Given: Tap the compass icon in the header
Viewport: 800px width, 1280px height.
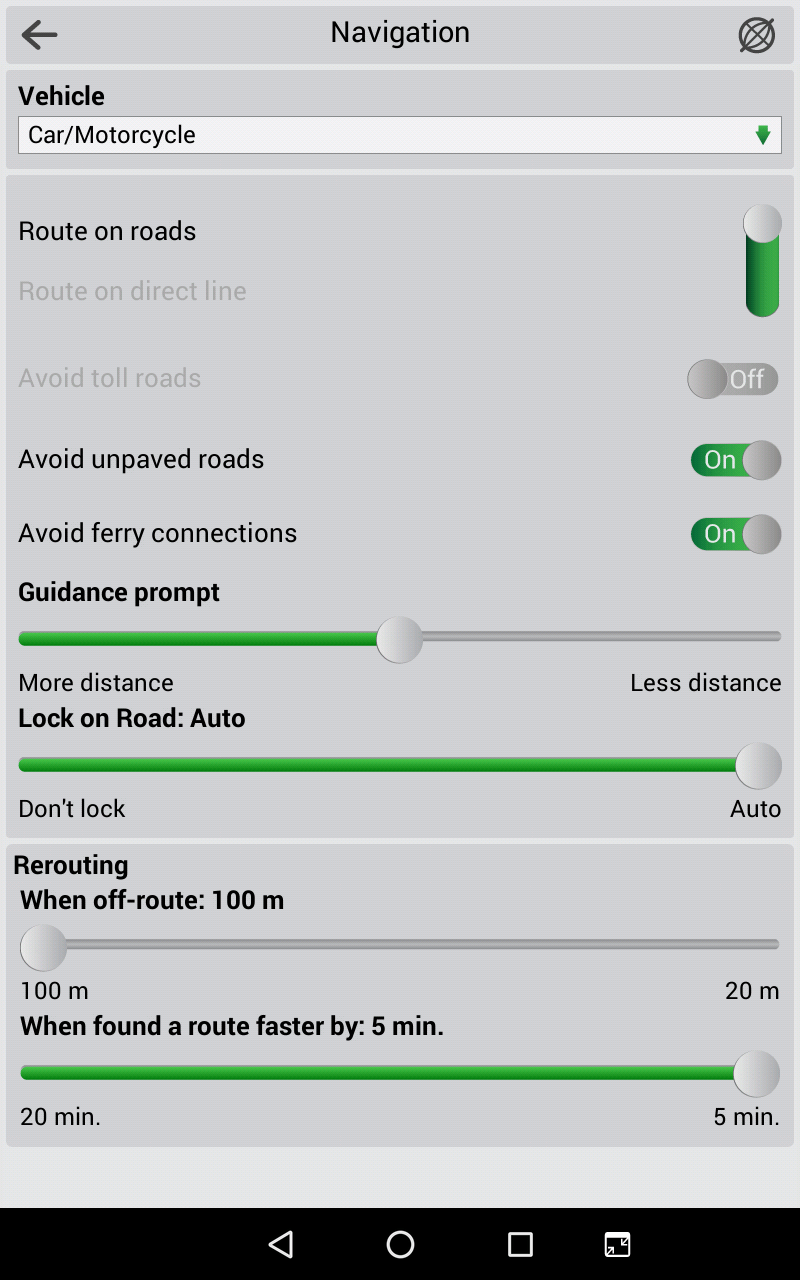Looking at the screenshot, I should [x=756, y=35].
